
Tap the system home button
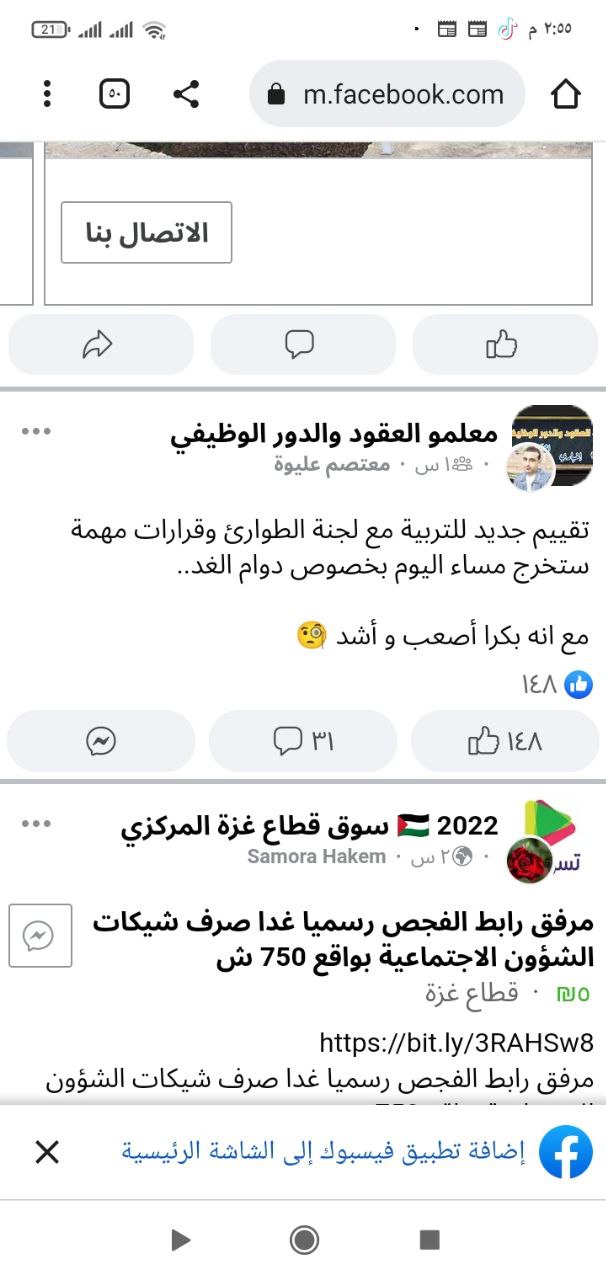304,1240
